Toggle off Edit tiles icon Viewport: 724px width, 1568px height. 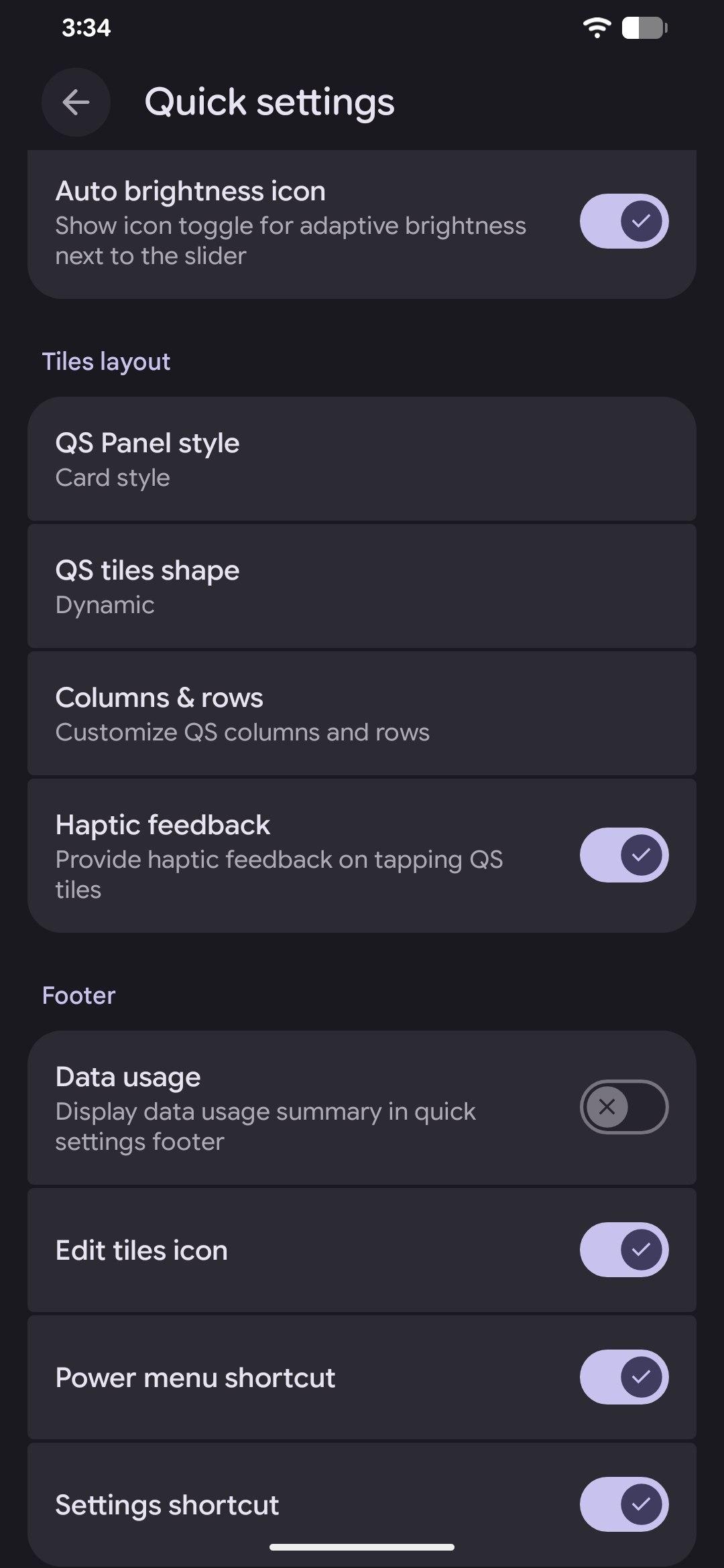coord(623,1250)
